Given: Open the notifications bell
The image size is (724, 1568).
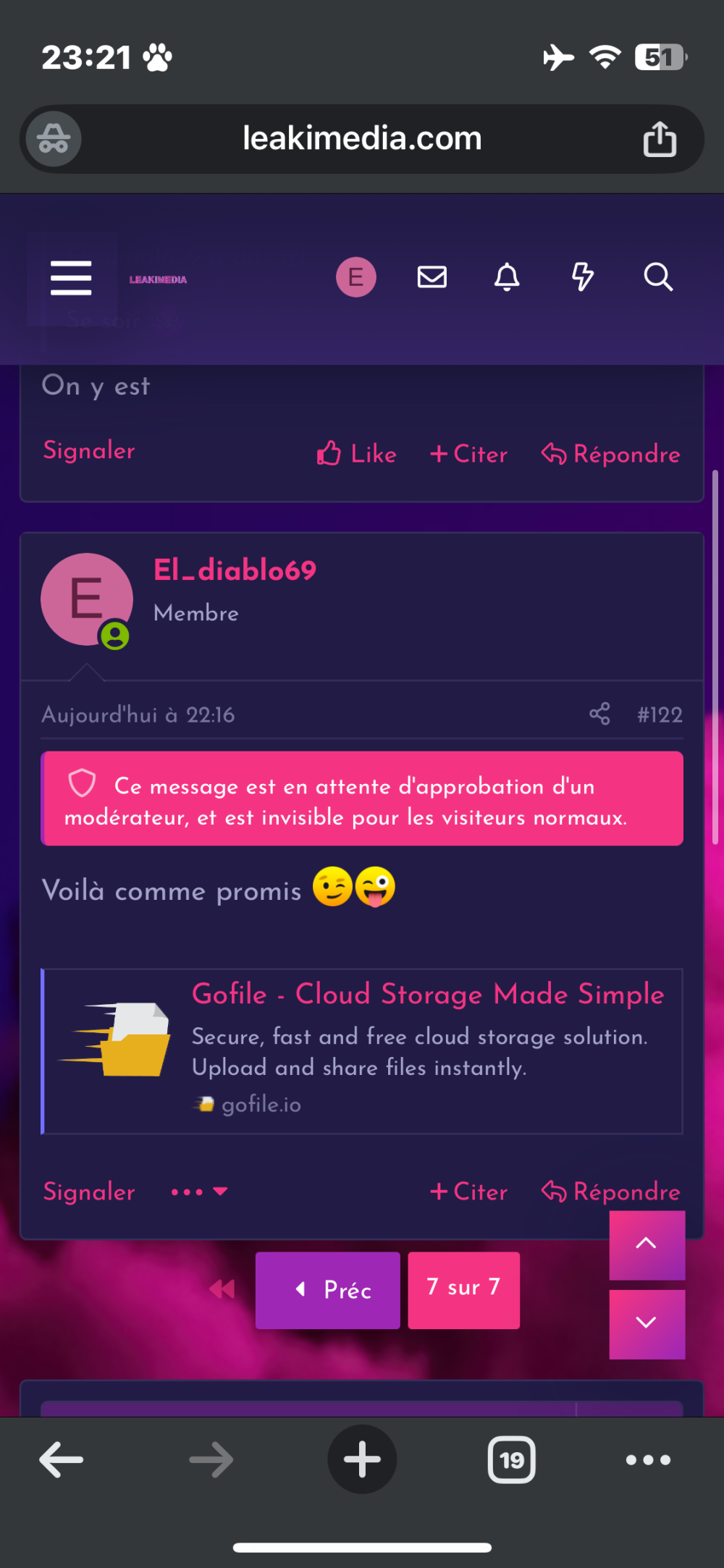Looking at the screenshot, I should (507, 277).
